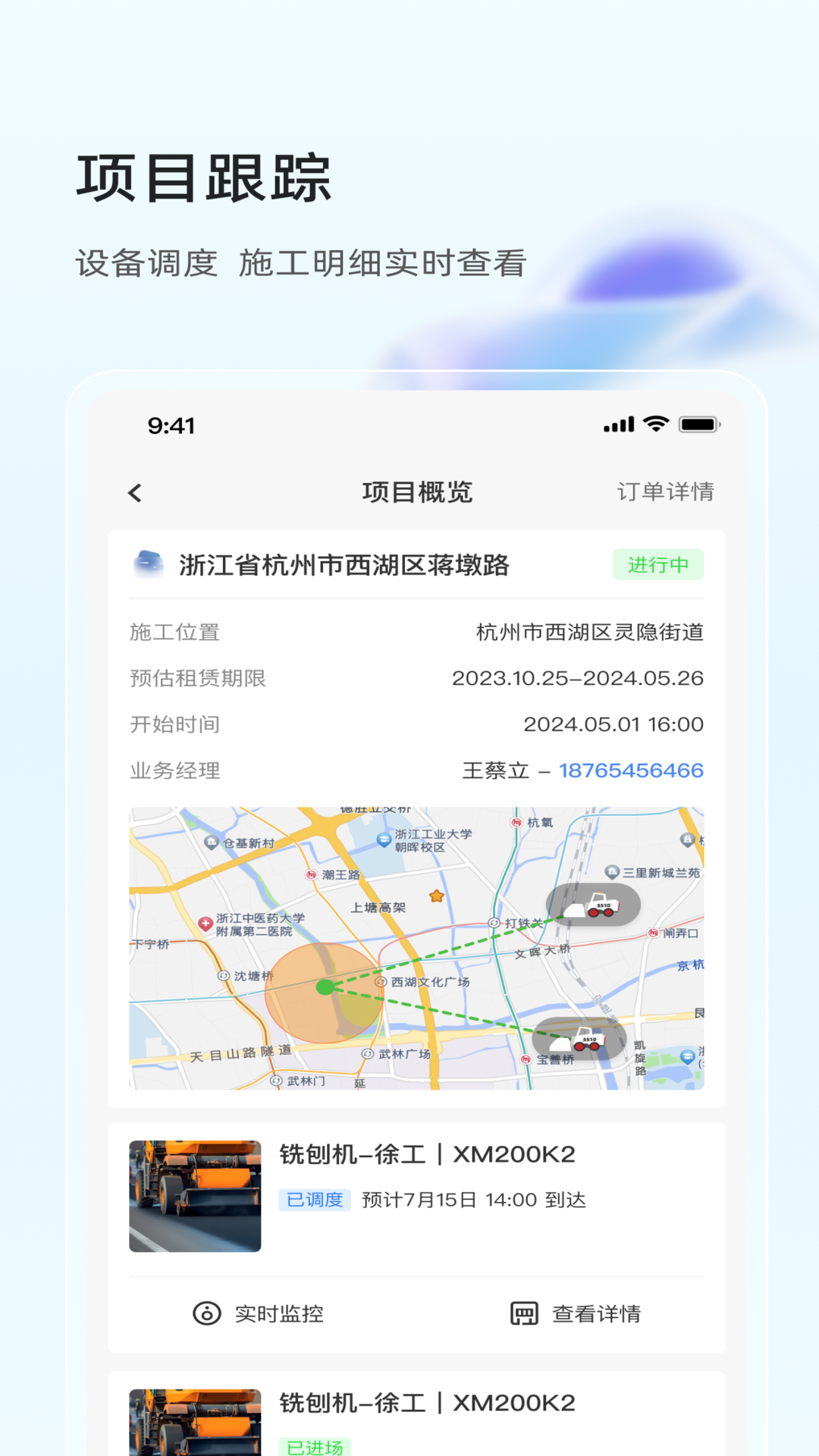Viewport: 819px width, 1456px height.
Task: Tap the 潮王路 metro station icon
Action: pyautogui.click(x=312, y=873)
